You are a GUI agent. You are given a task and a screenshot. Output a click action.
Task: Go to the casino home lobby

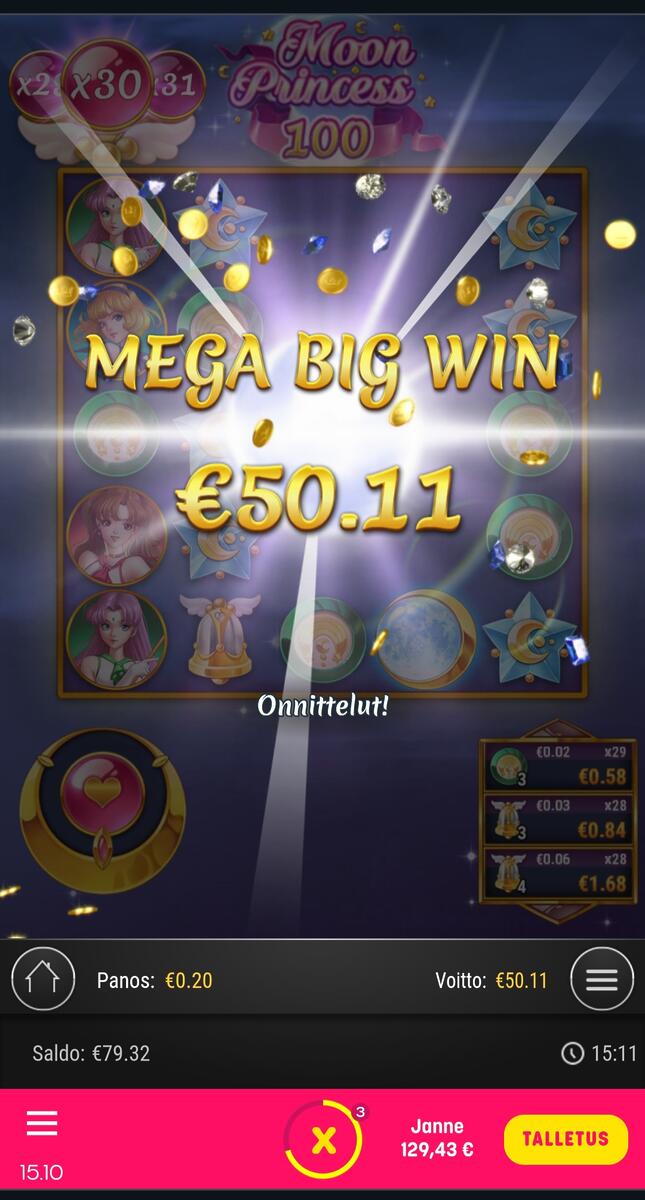[43, 979]
